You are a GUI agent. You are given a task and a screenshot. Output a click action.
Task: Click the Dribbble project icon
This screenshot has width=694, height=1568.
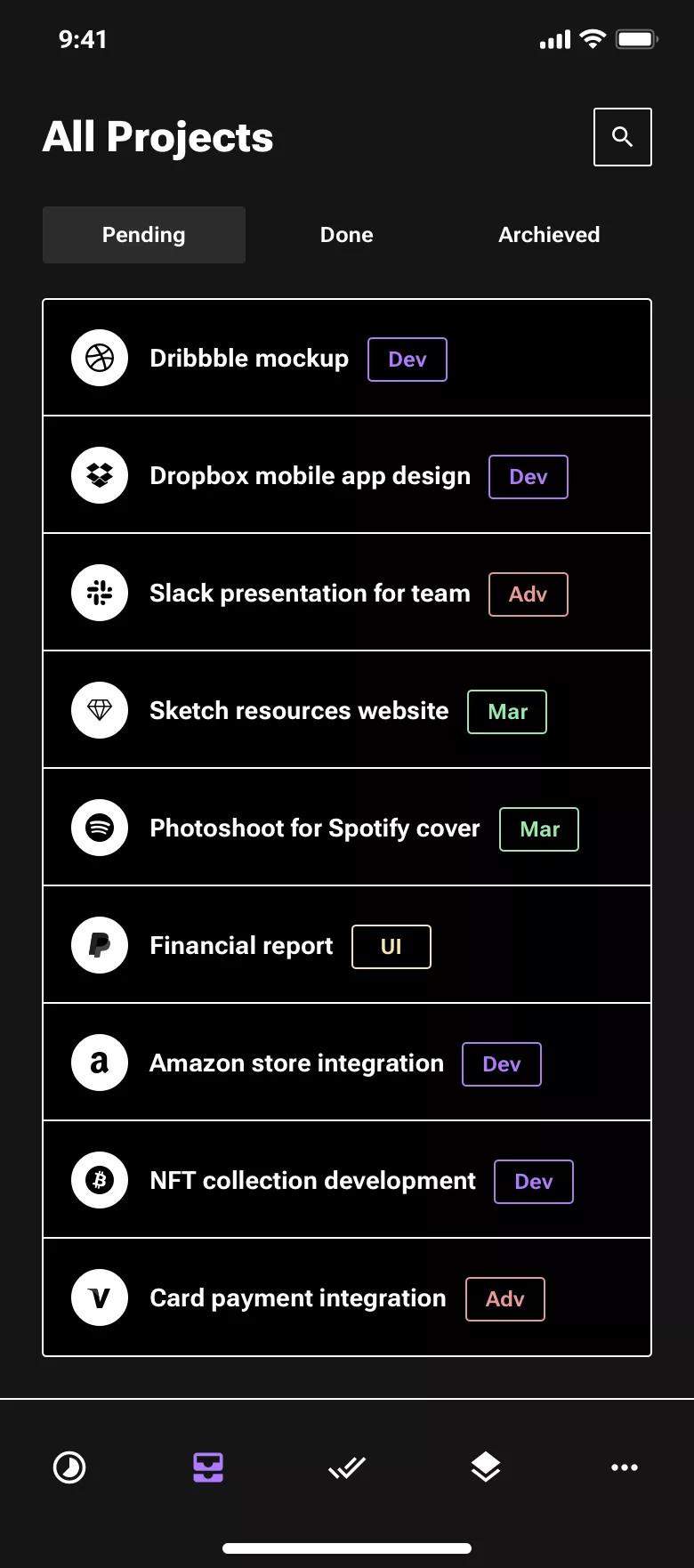click(99, 358)
